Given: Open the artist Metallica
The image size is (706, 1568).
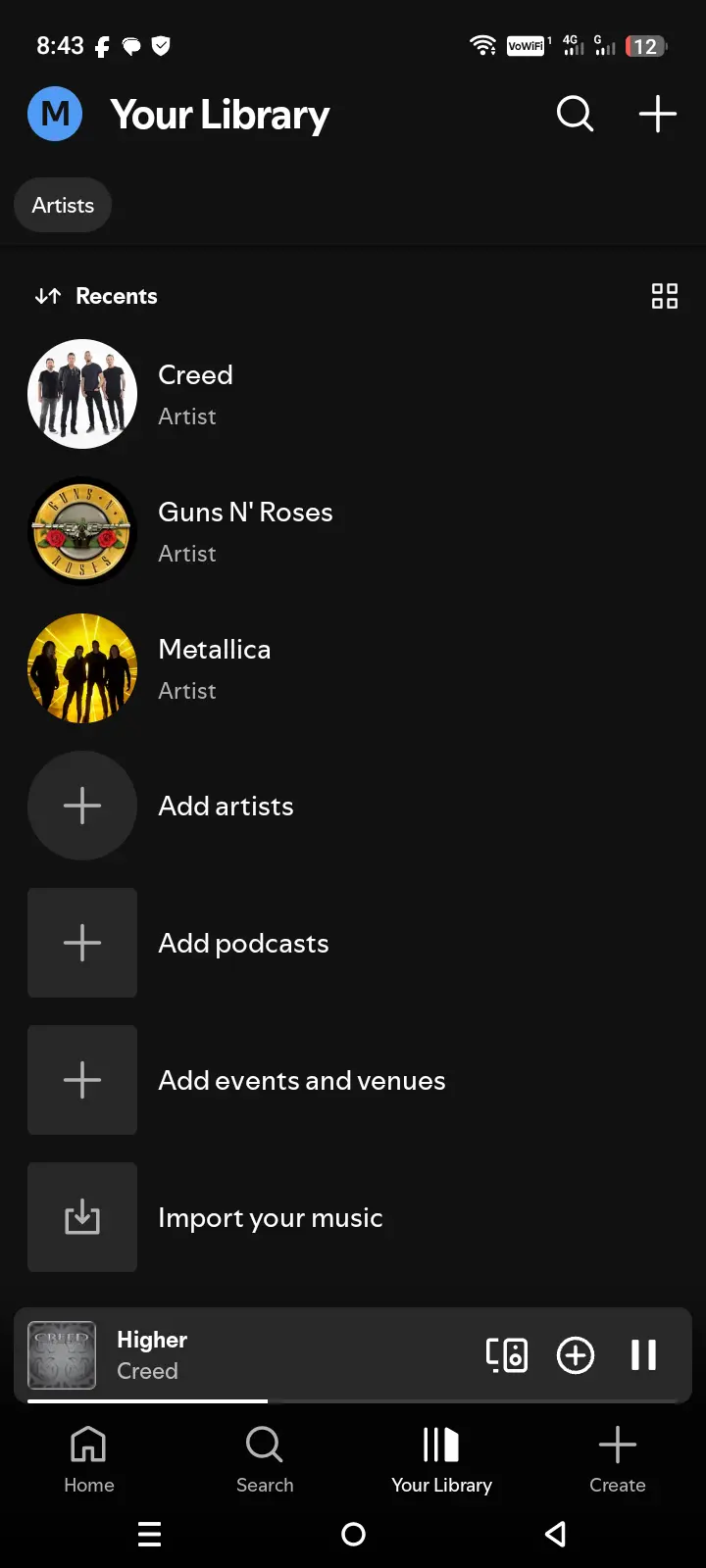Looking at the screenshot, I should point(353,668).
